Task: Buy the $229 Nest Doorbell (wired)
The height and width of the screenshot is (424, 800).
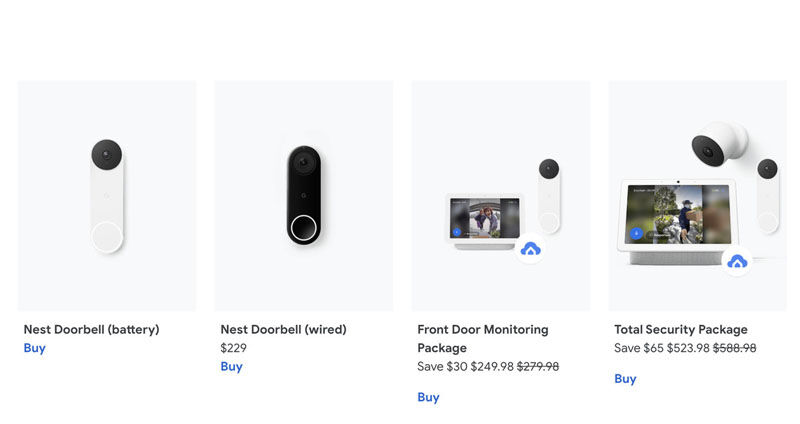Action: (x=231, y=367)
